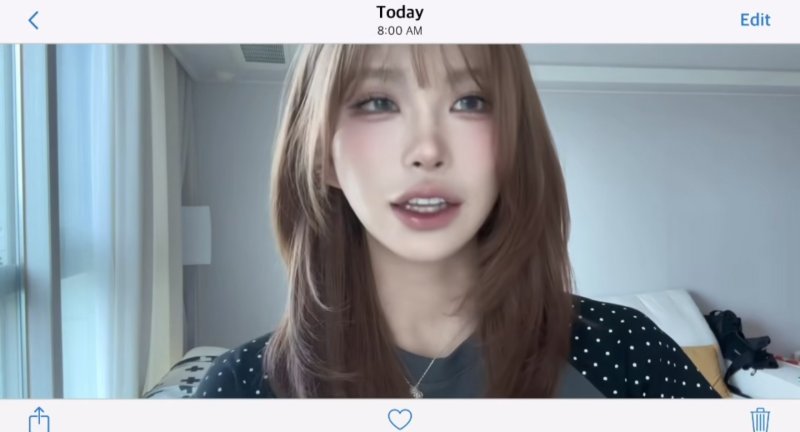Mark this photo as favorite
This screenshot has width=800, height=432.
tap(400, 419)
